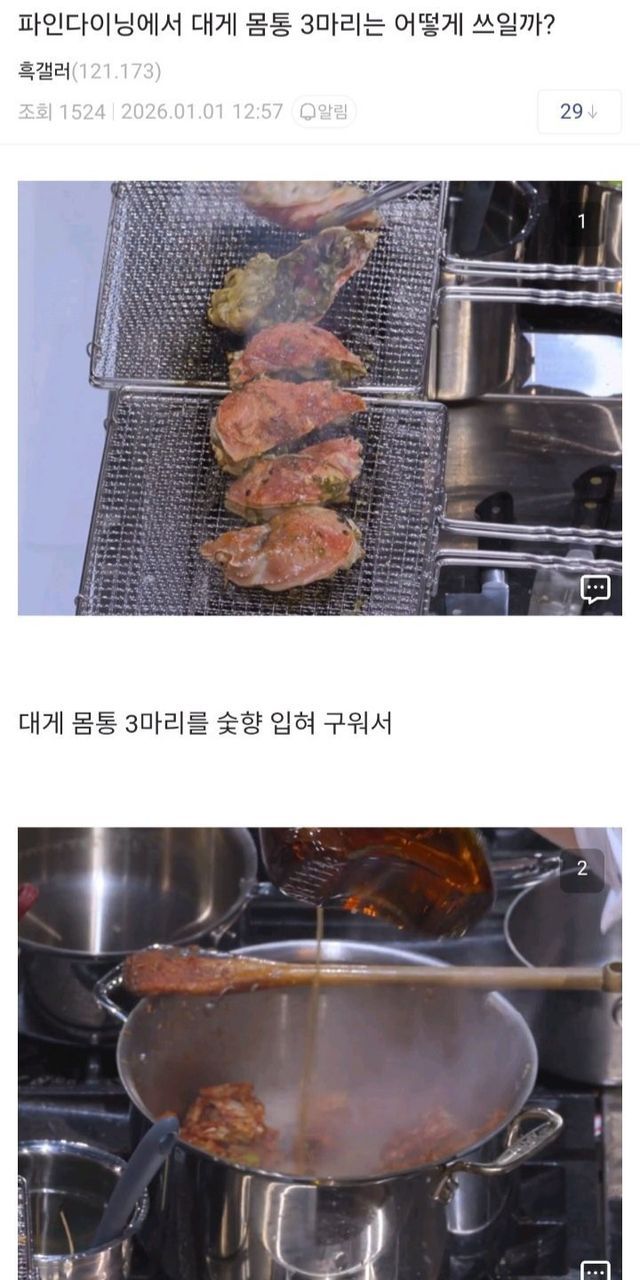640x1280 pixels.
Task: Open image comment icon on first photo
Action: 596,589
